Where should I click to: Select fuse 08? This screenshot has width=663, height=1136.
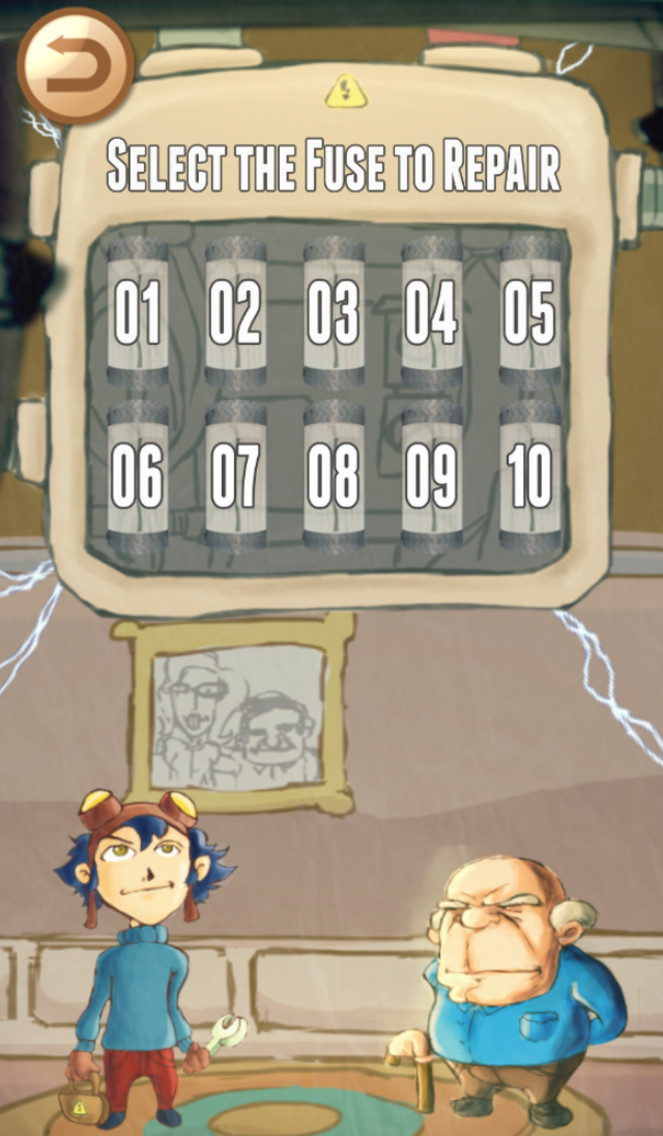point(333,476)
